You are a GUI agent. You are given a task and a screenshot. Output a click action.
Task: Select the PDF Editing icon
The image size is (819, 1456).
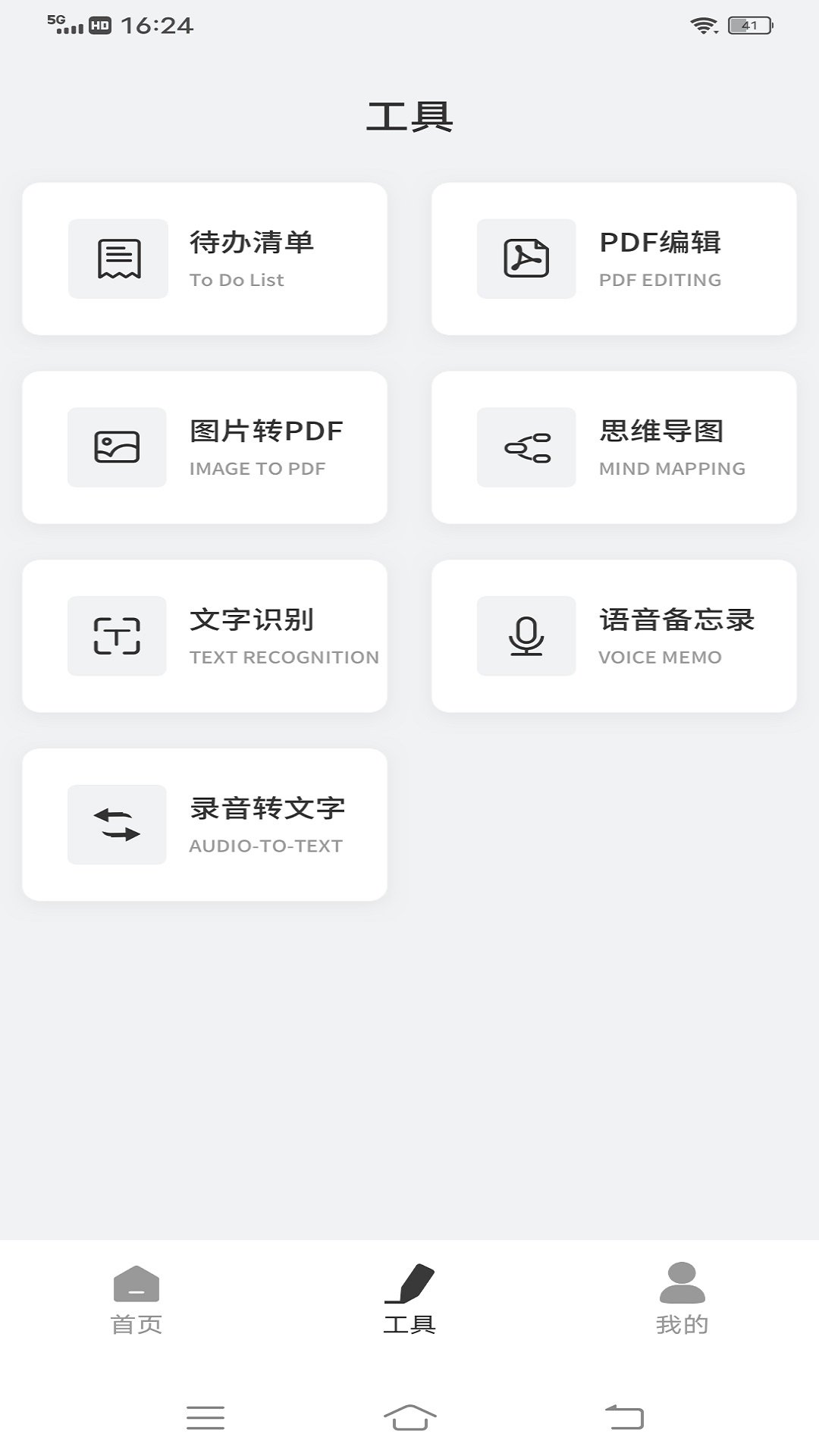[x=526, y=258]
